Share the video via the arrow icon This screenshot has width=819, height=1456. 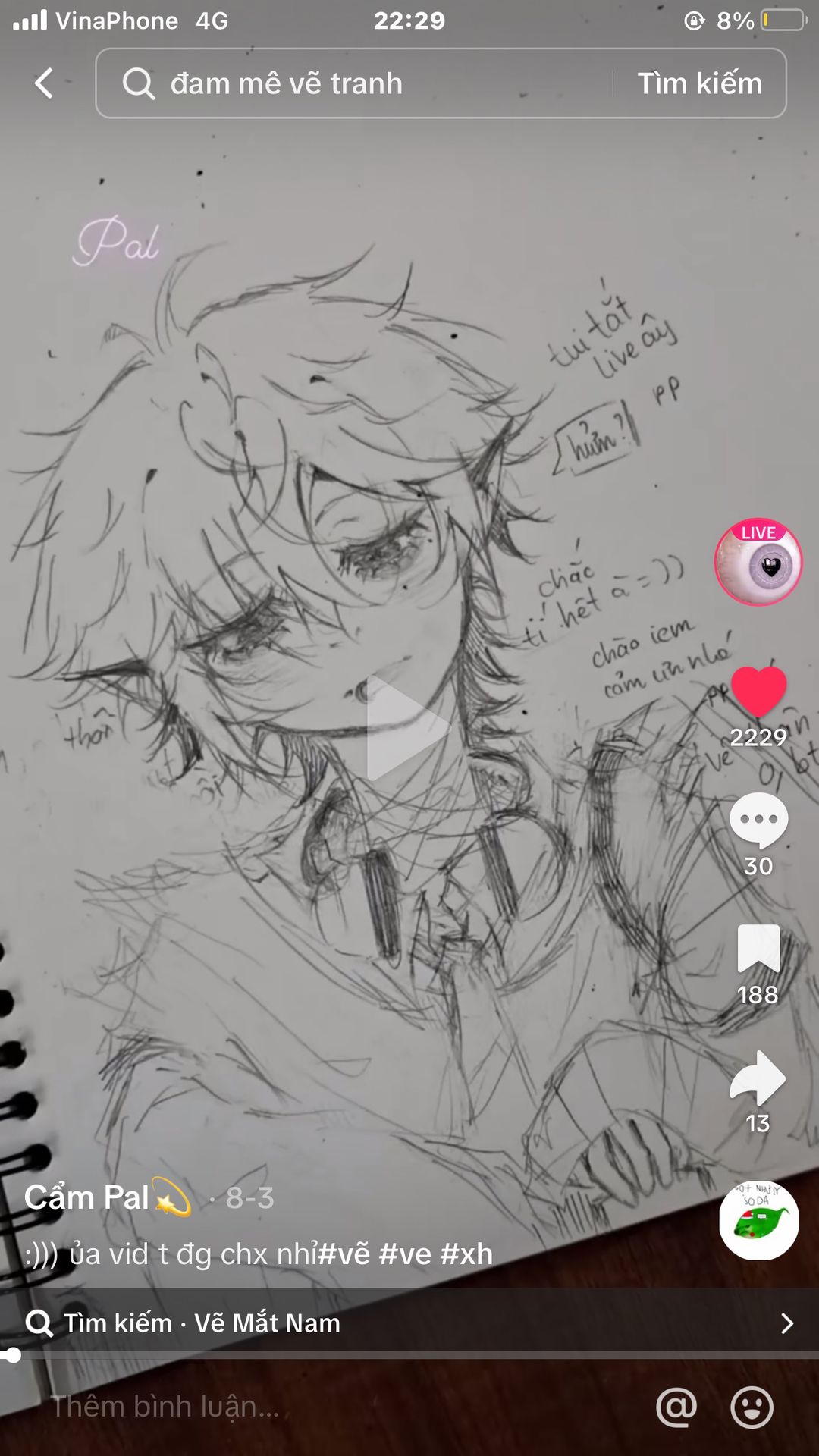point(758,1078)
